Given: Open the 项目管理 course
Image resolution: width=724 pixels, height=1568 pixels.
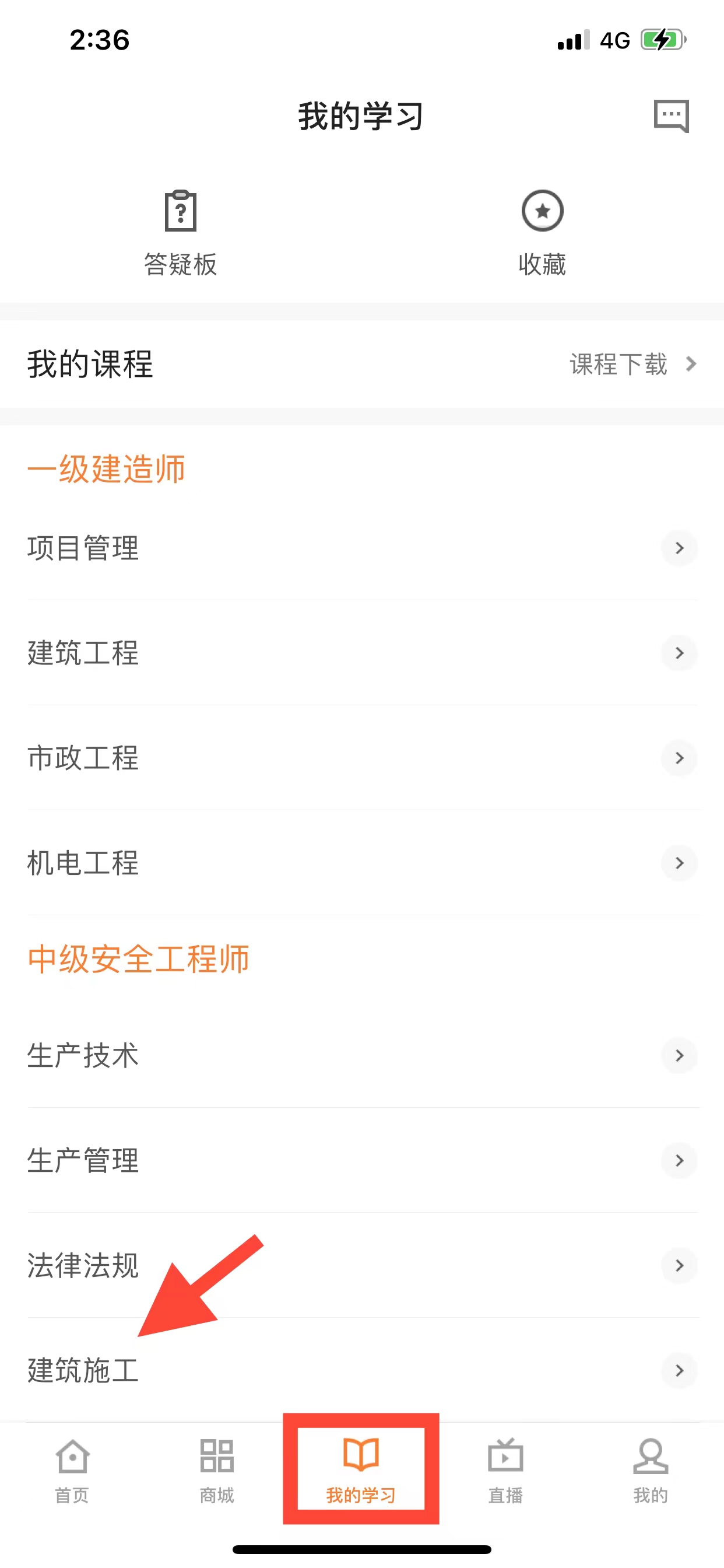Looking at the screenshot, I should [x=362, y=548].
